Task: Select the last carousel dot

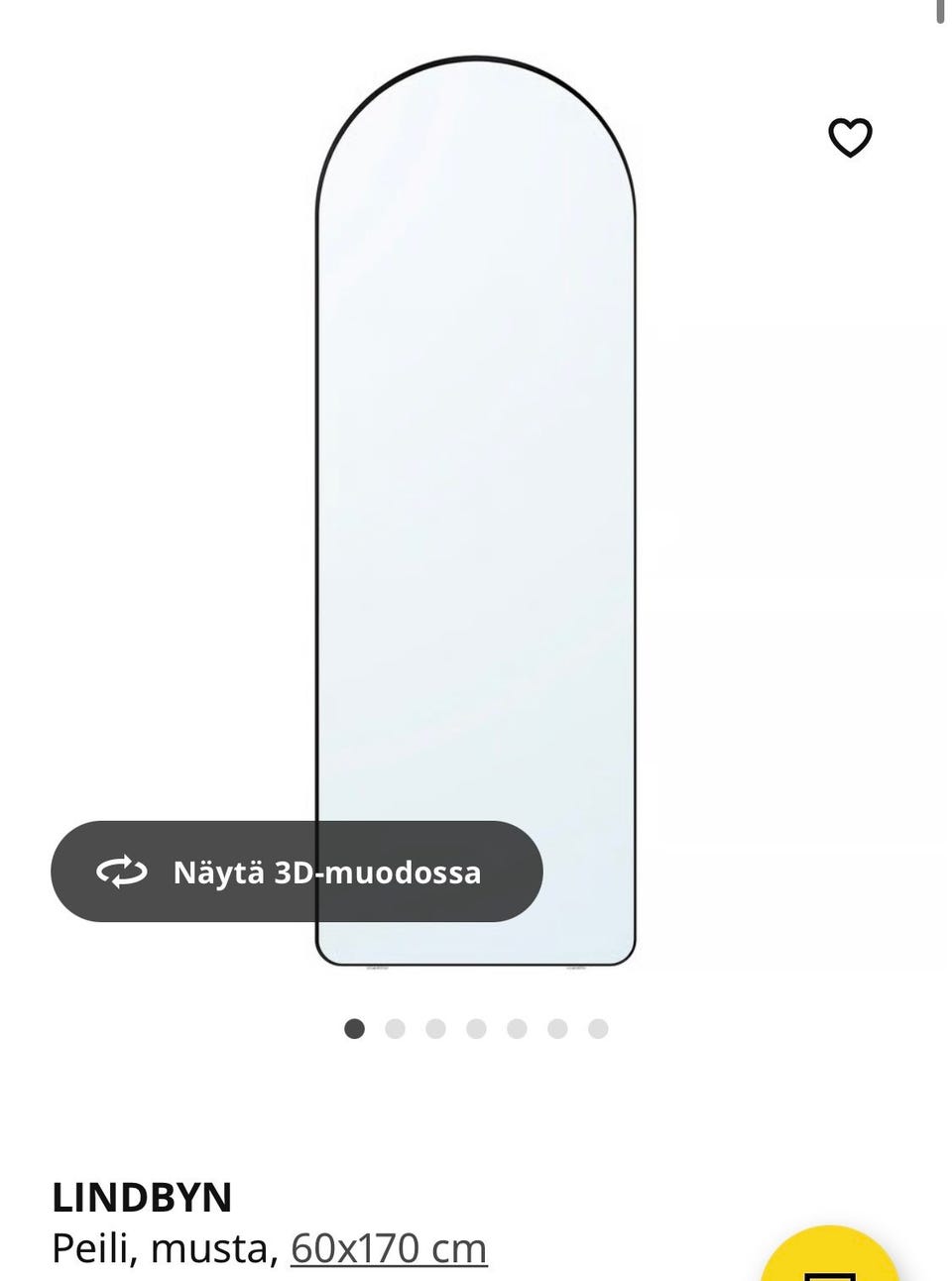Action: pyautogui.click(x=596, y=1029)
